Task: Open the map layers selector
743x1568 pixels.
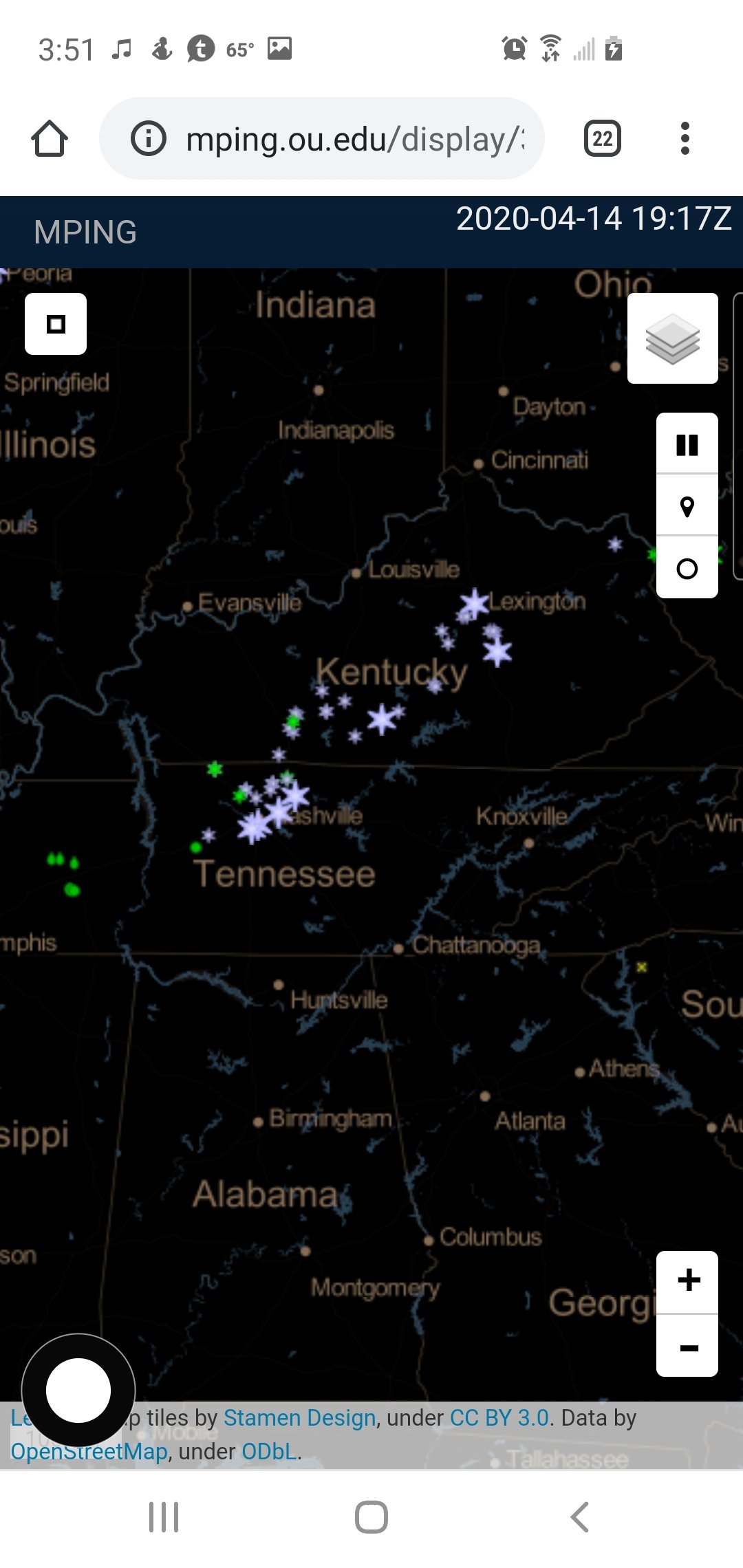Action: pos(673,338)
